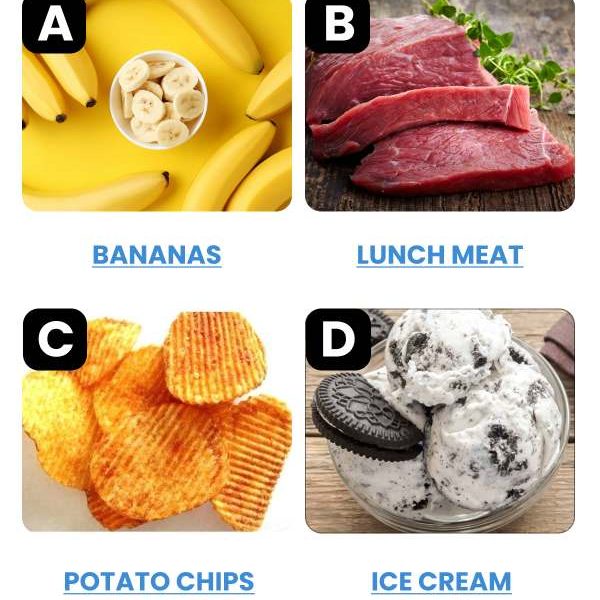Open the underlined BANANAS link
This screenshot has height=600, width=600.
[157, 255]
